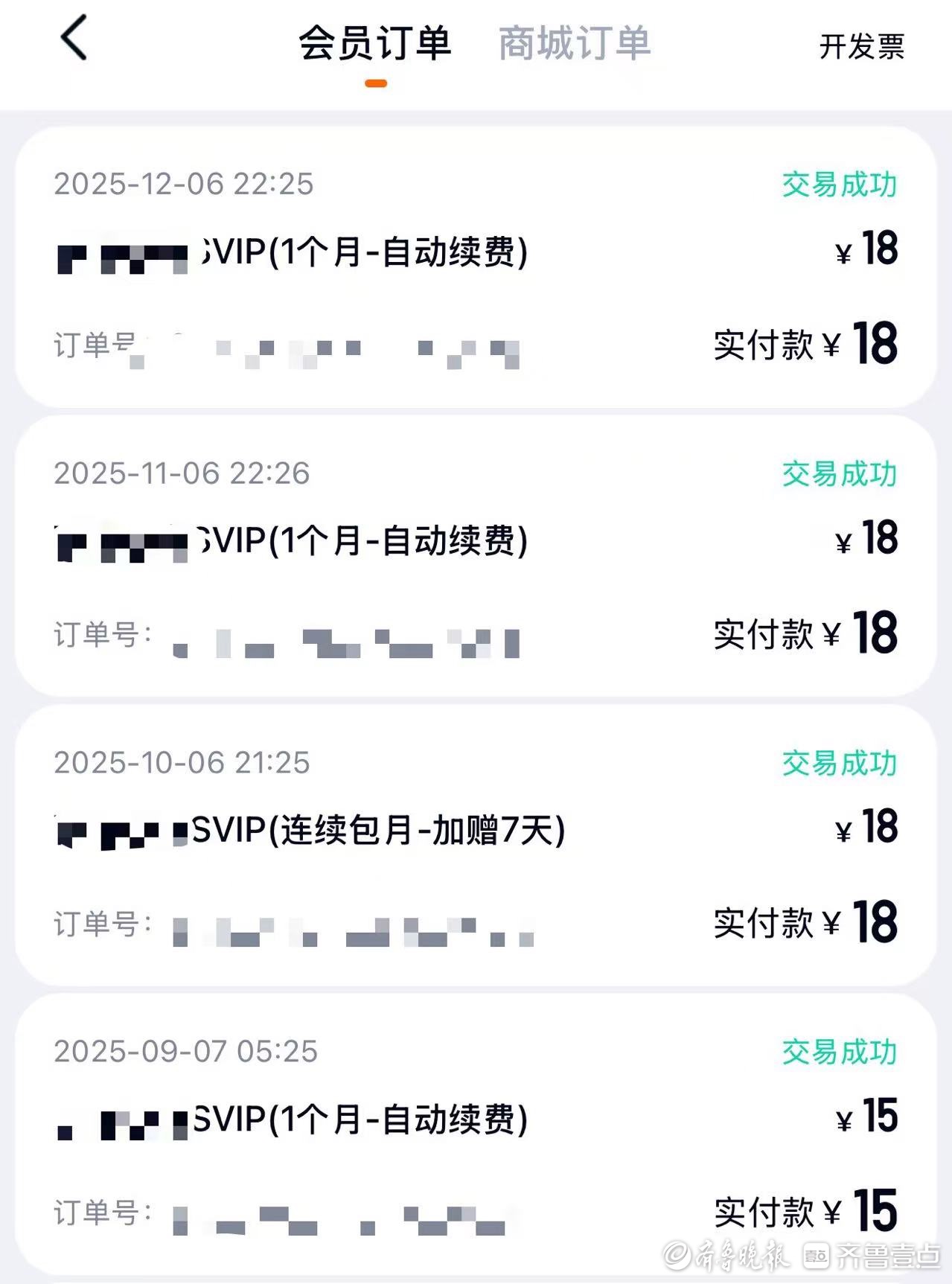Tap 开发票 to request an invoice
The height and width of the screenshot is (1284, 952).
(861, 46)
